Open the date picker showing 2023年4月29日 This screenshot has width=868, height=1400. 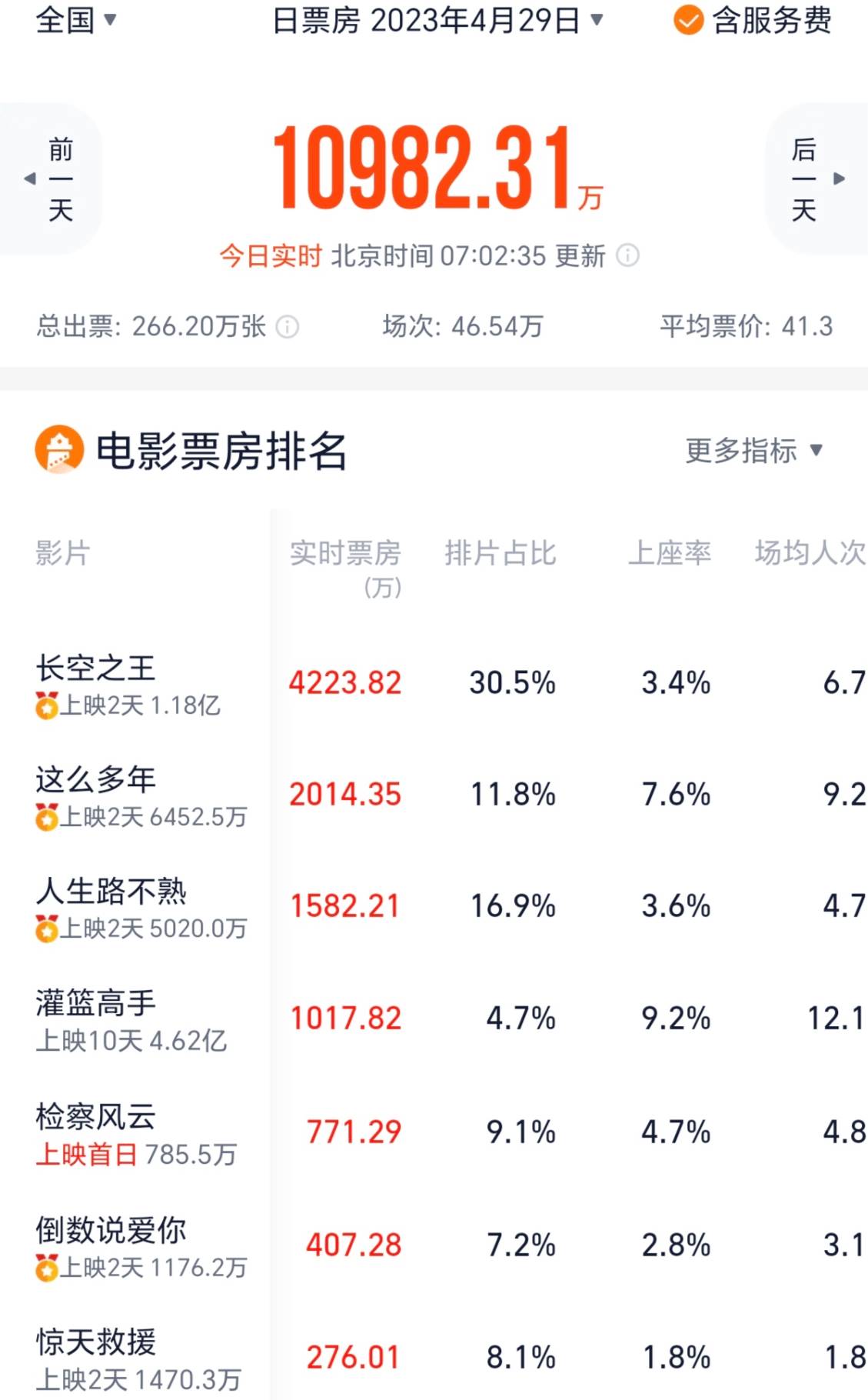click(437, 21)
